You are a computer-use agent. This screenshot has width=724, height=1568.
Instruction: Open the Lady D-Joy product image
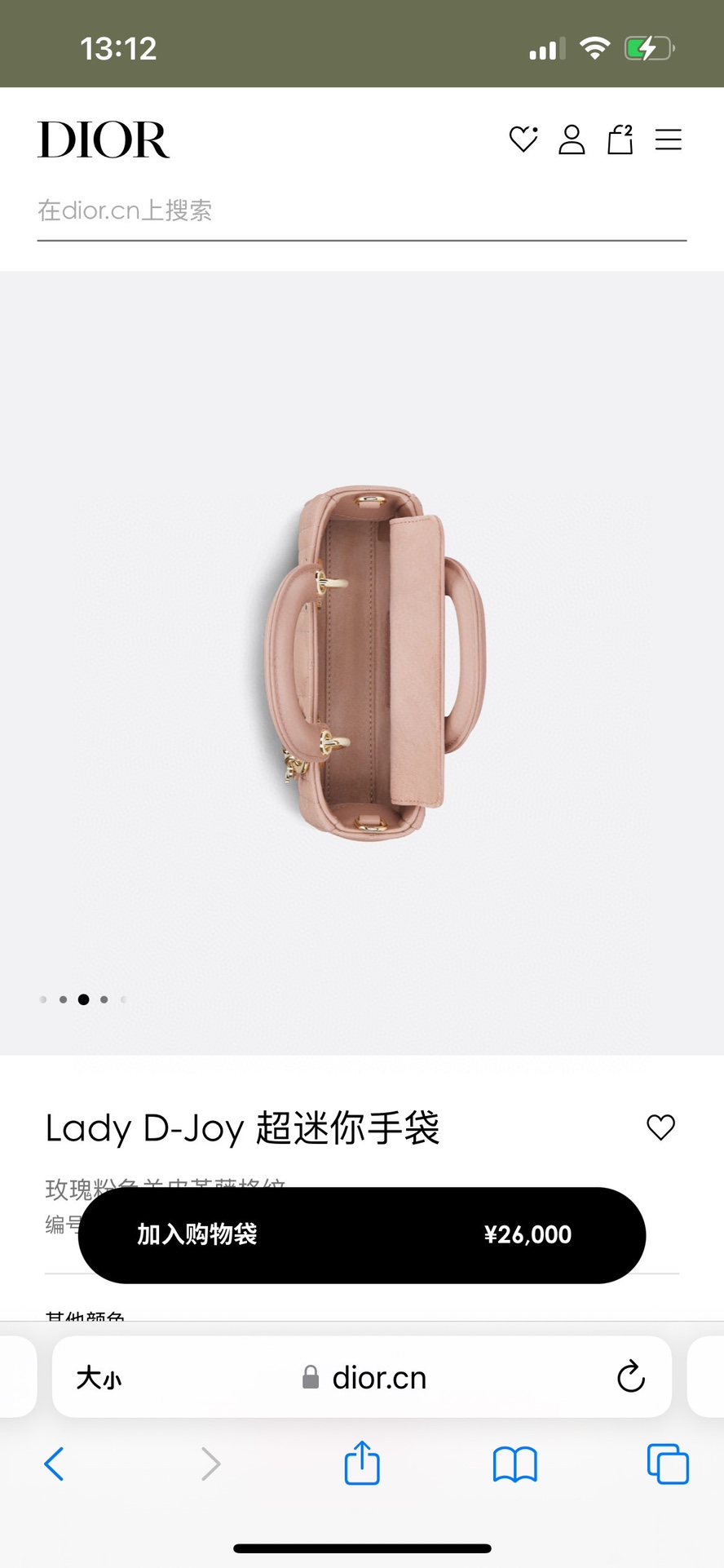(373, 662)
